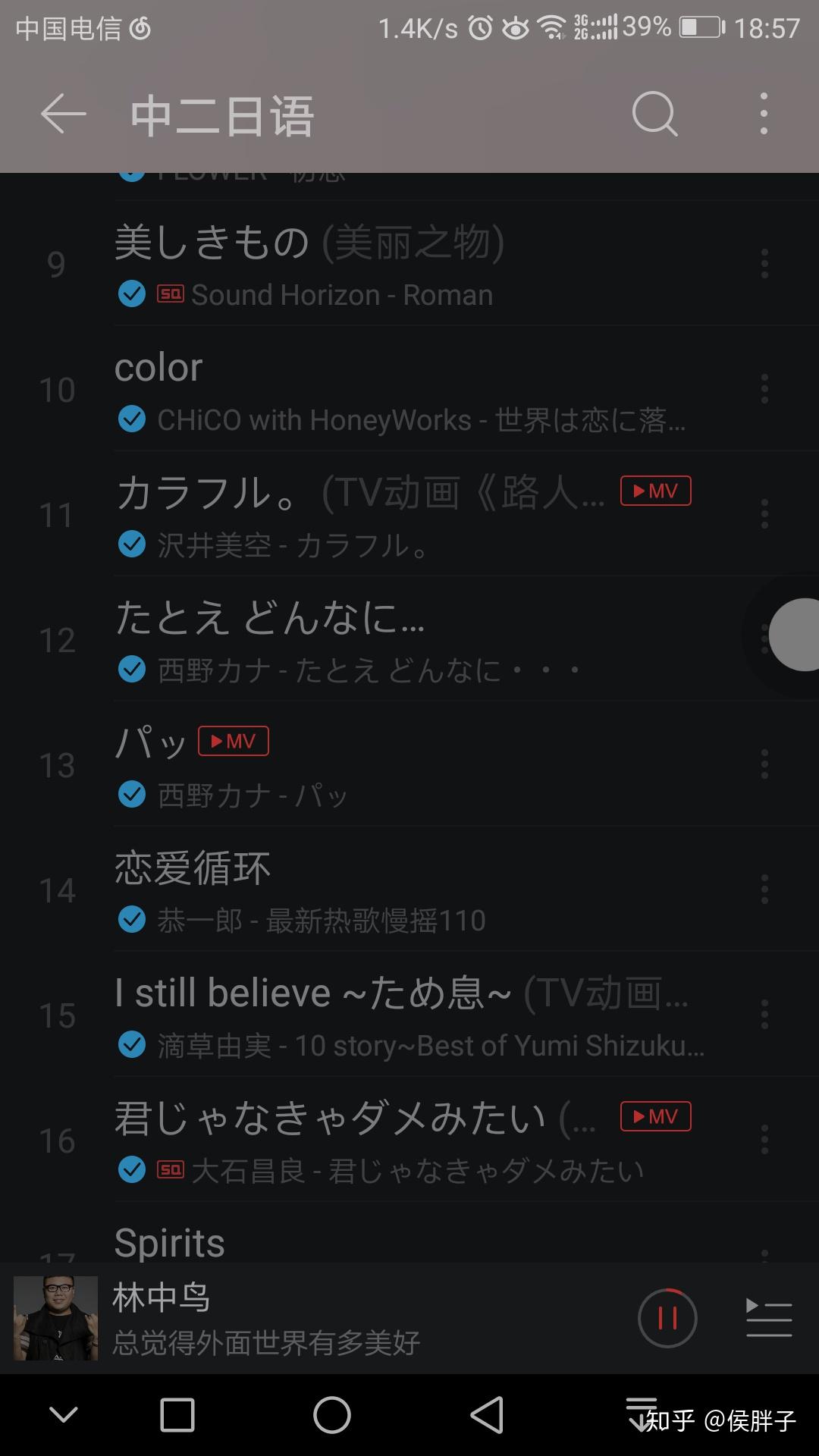Open options for the song color

click(764, 389)
